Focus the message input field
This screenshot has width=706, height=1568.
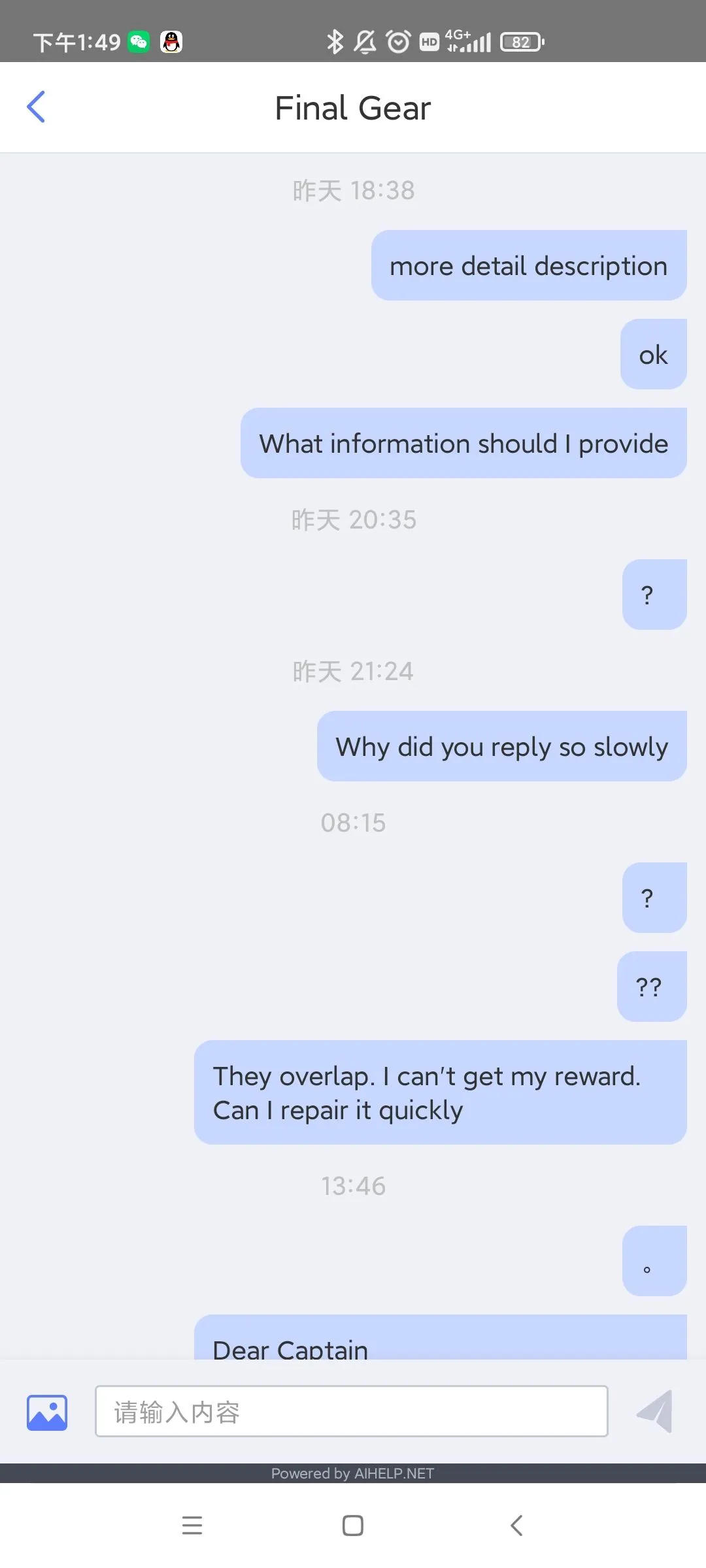pyautogui.click(x=352, y=1411)
